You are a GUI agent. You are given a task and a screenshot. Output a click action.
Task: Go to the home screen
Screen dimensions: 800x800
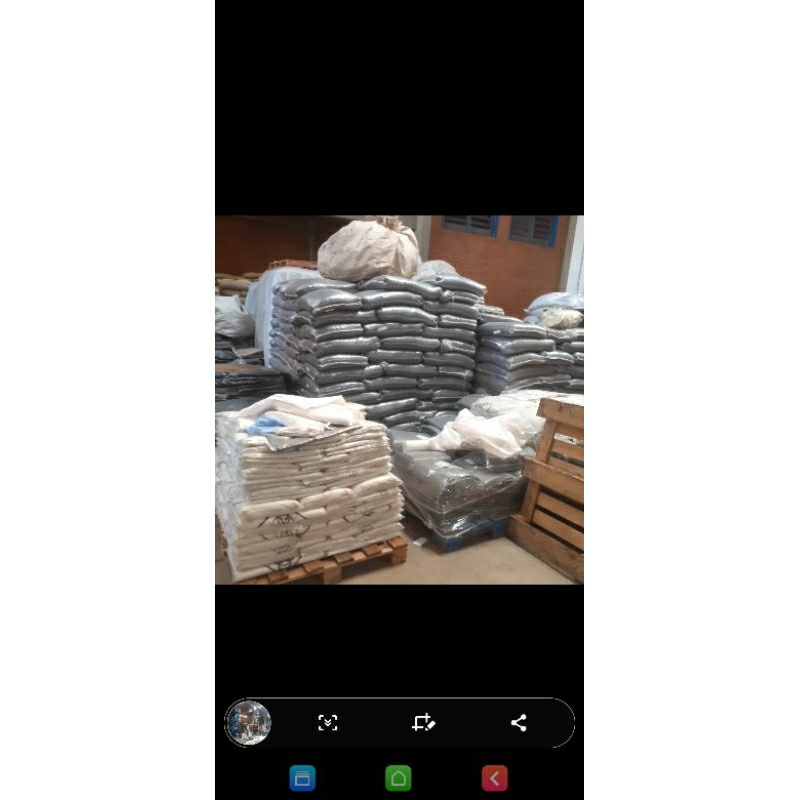point(398,778)
